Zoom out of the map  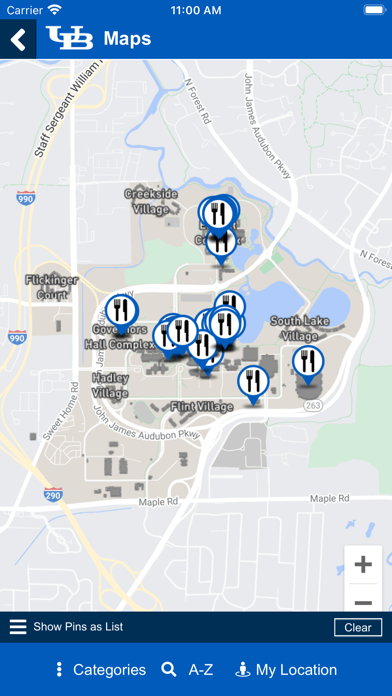(x=363, y=598)
